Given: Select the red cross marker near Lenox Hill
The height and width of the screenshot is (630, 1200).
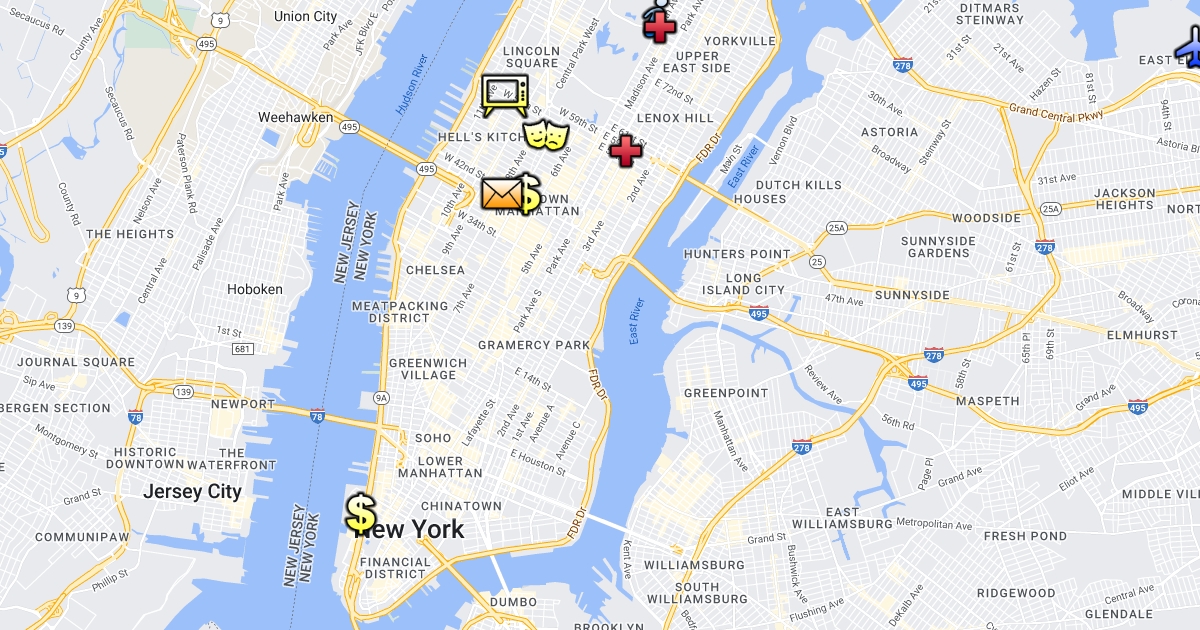Looking at the screenshot, I should pyautogui.click(x=626, y=152).
